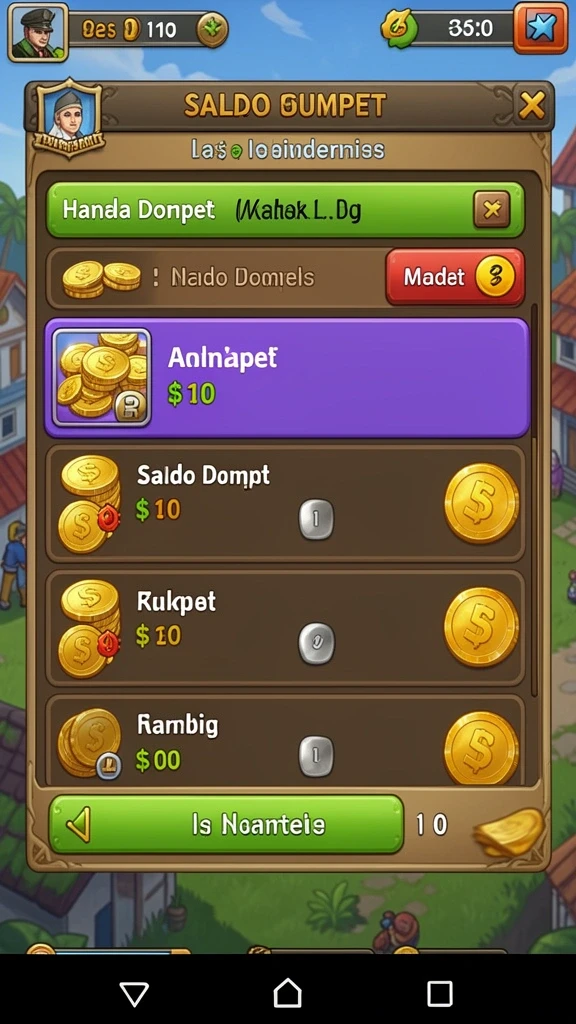Close the Saldo Gumpet dialog

tap(532, 105)
